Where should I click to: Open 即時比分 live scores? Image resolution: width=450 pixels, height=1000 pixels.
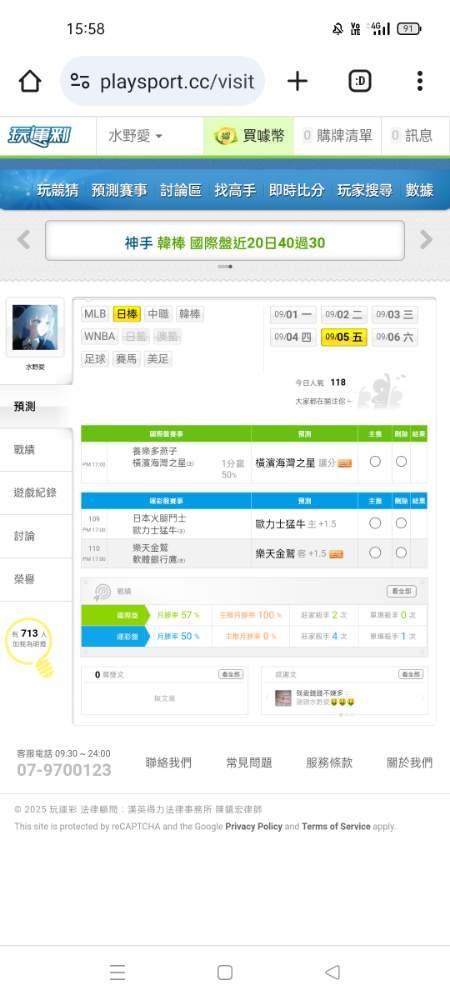(296, 190)
